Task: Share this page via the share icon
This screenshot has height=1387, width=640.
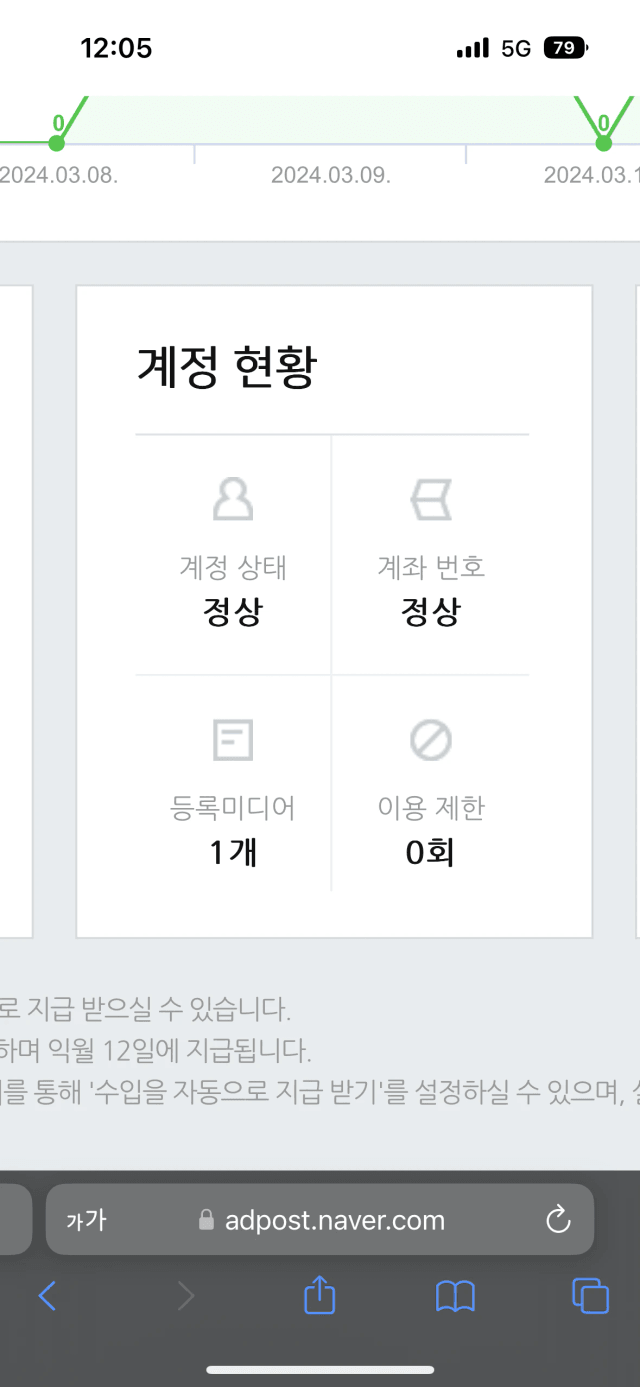Action: [320, 1295]
